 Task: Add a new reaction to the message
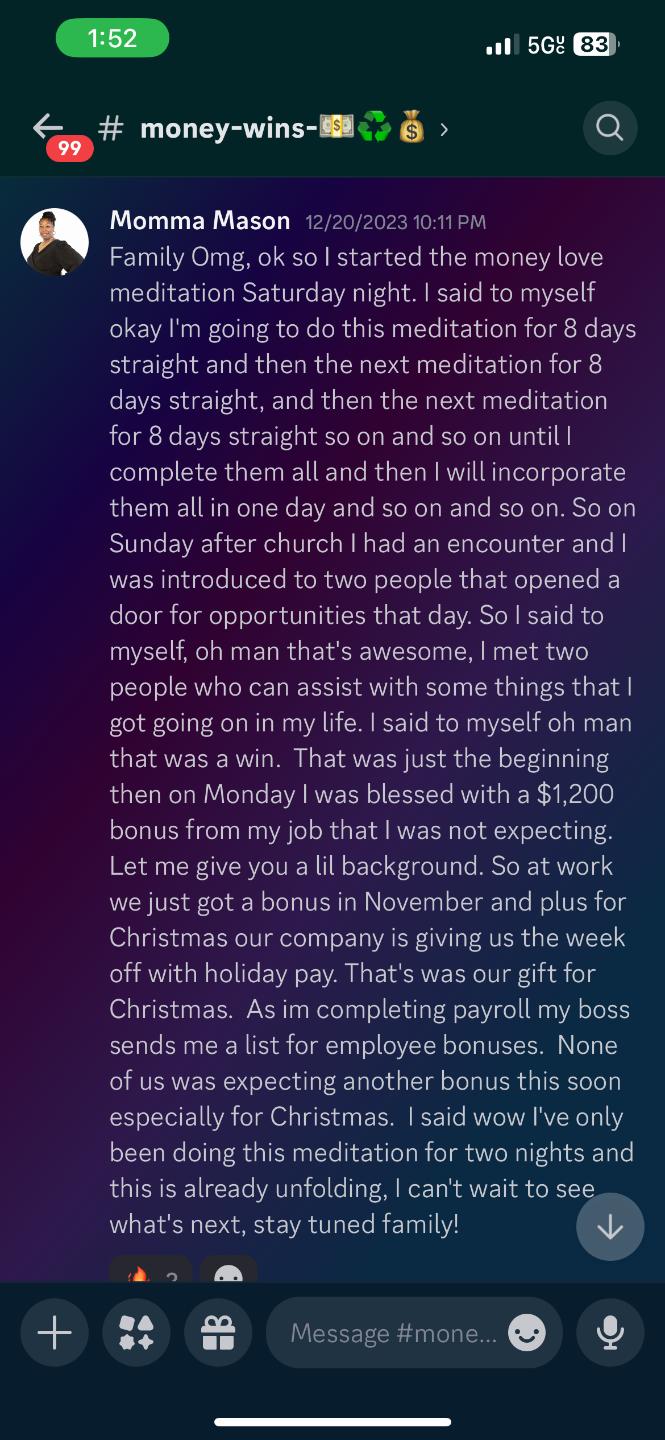(229, 1273)
